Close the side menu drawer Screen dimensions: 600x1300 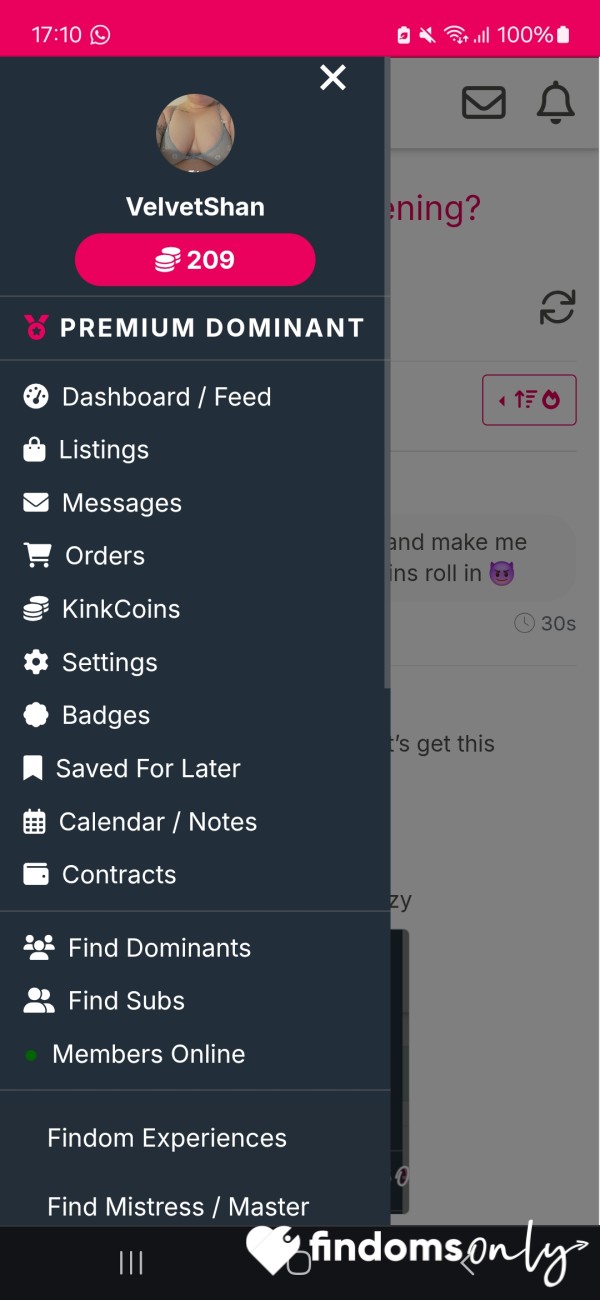[x=333, y=77]
